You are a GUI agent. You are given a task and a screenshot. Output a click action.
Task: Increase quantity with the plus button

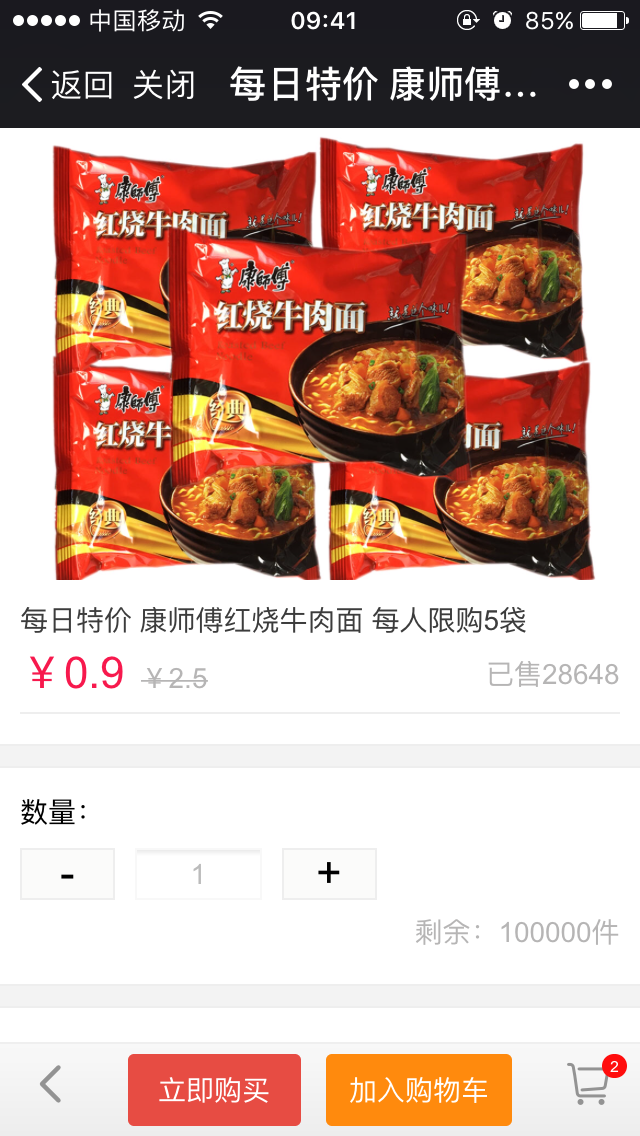[329, 874]
